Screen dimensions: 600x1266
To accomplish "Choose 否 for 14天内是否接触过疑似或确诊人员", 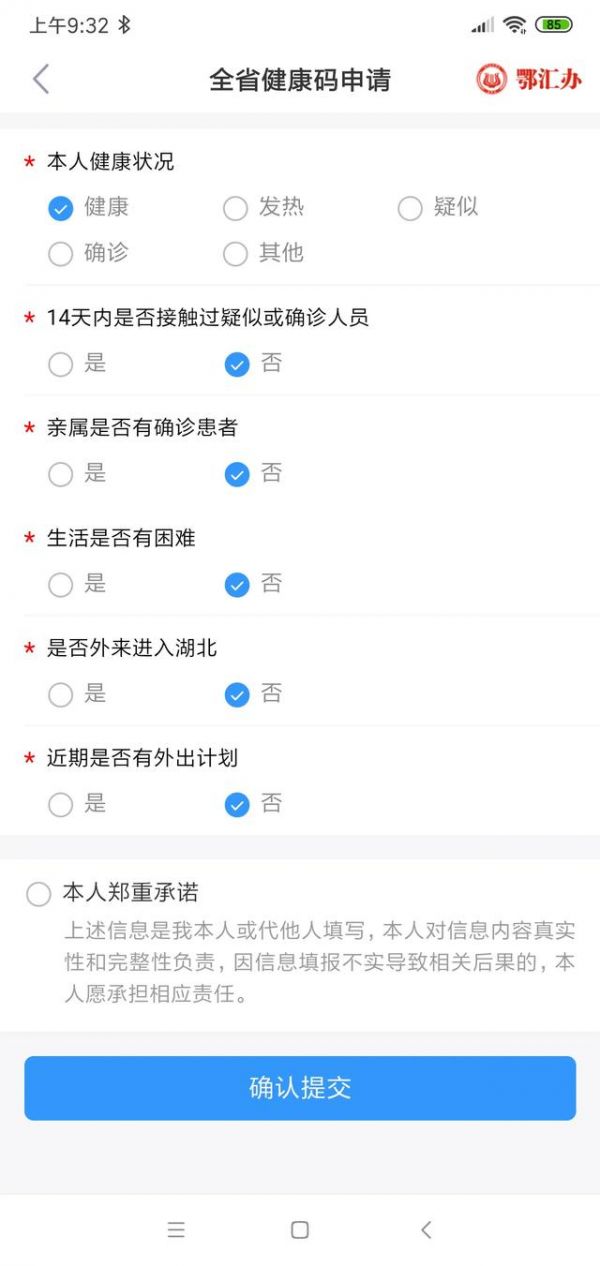I will point(237,364).
